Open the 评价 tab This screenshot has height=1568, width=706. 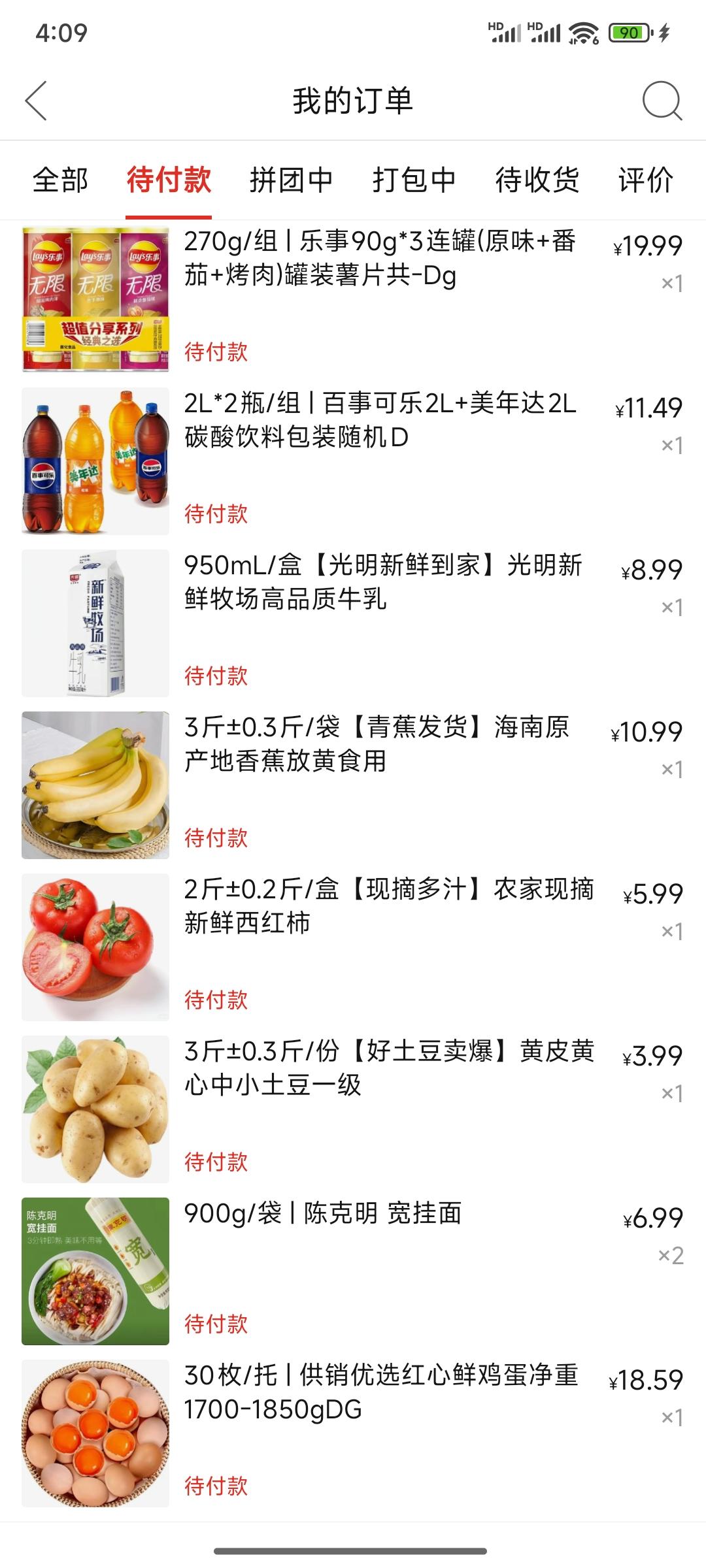click(646, 180)
